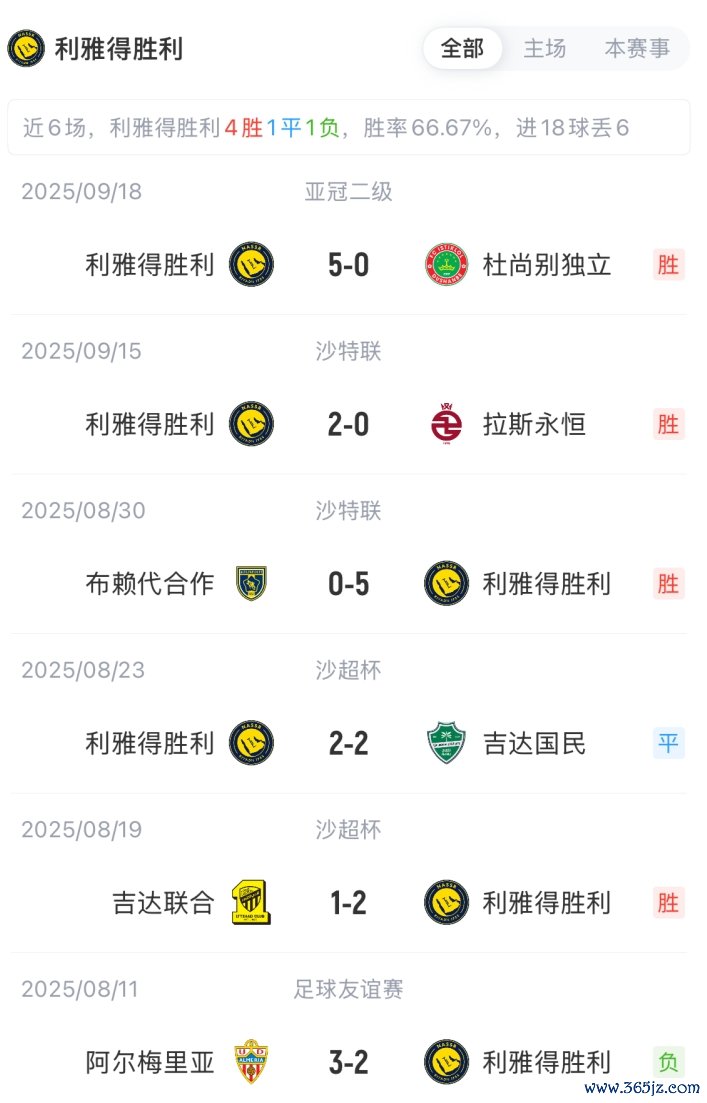Switch to the 主场 tab

click(544, 48)
